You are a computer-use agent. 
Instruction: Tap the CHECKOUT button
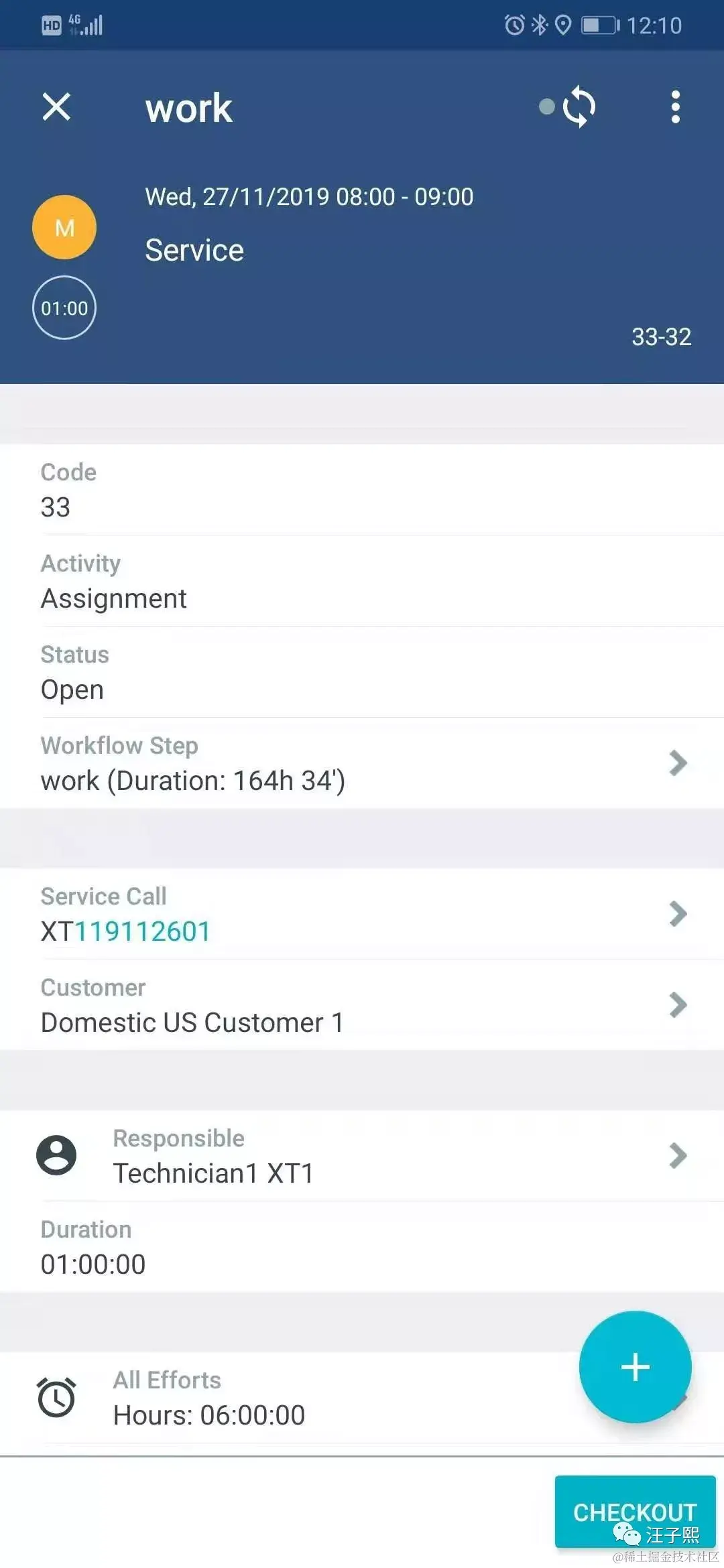click(x=634, y=1512)
